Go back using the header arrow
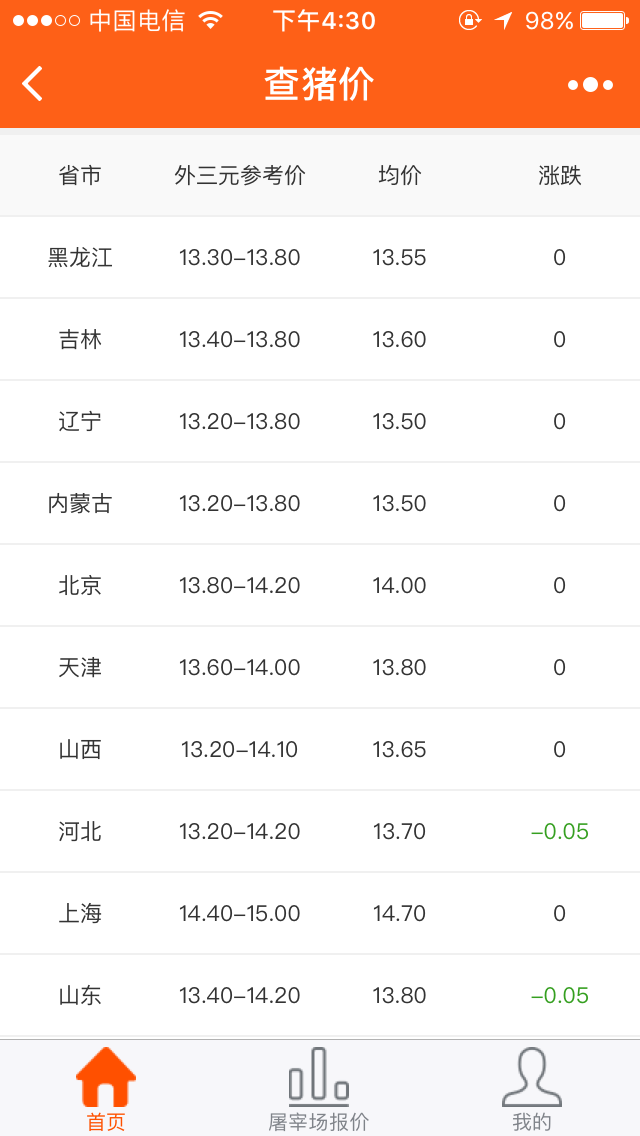This screenshot has height=1136, width=640. tap(33, 83)
